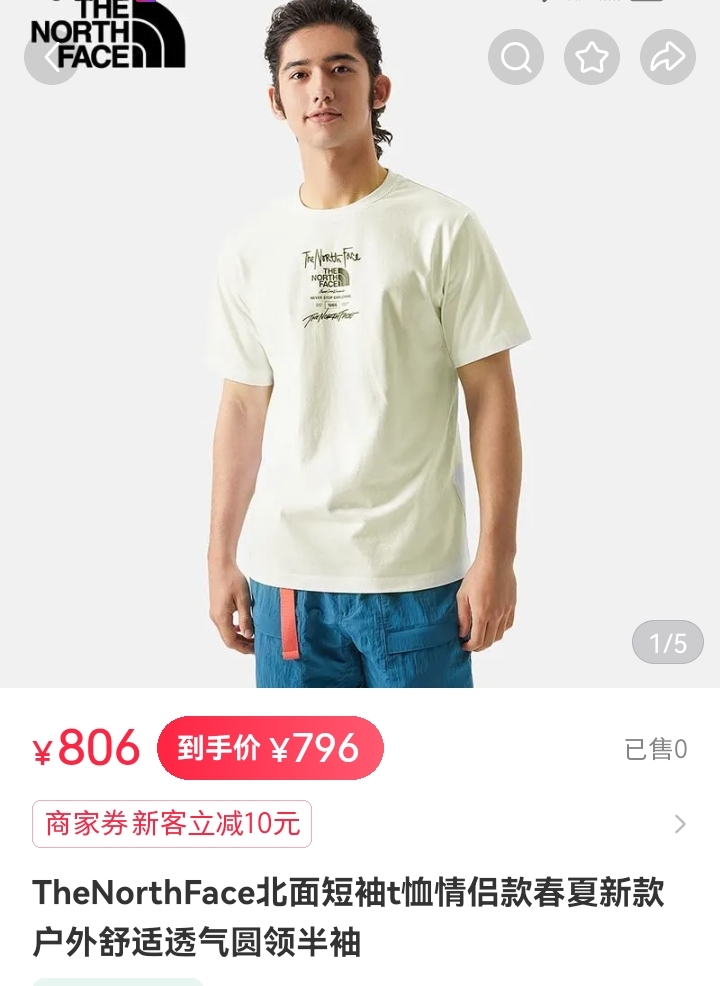
Task: Go back using the back arrow
Action: [52, 57]
